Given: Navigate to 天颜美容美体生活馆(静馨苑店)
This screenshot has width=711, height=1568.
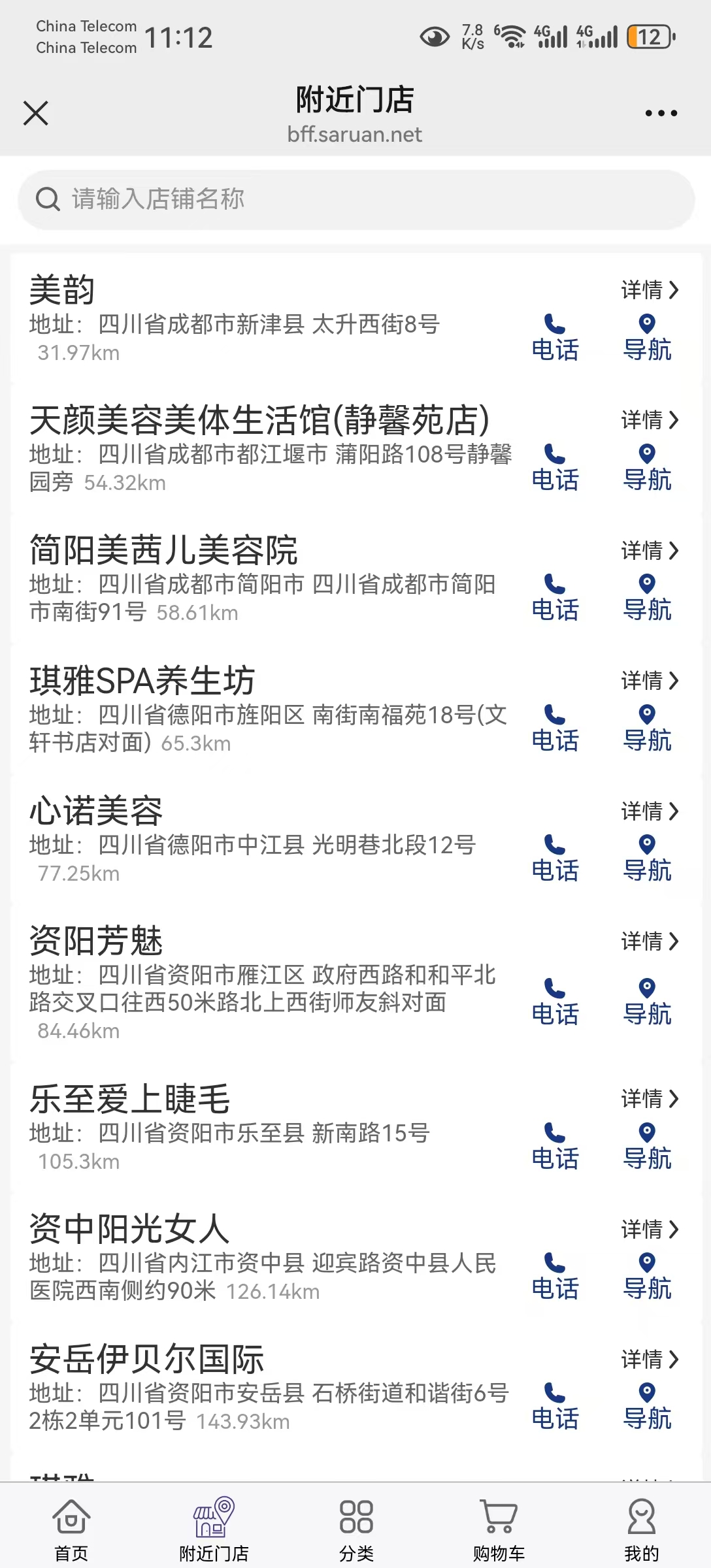Looking at the screenshot, I should pos(647,468).
